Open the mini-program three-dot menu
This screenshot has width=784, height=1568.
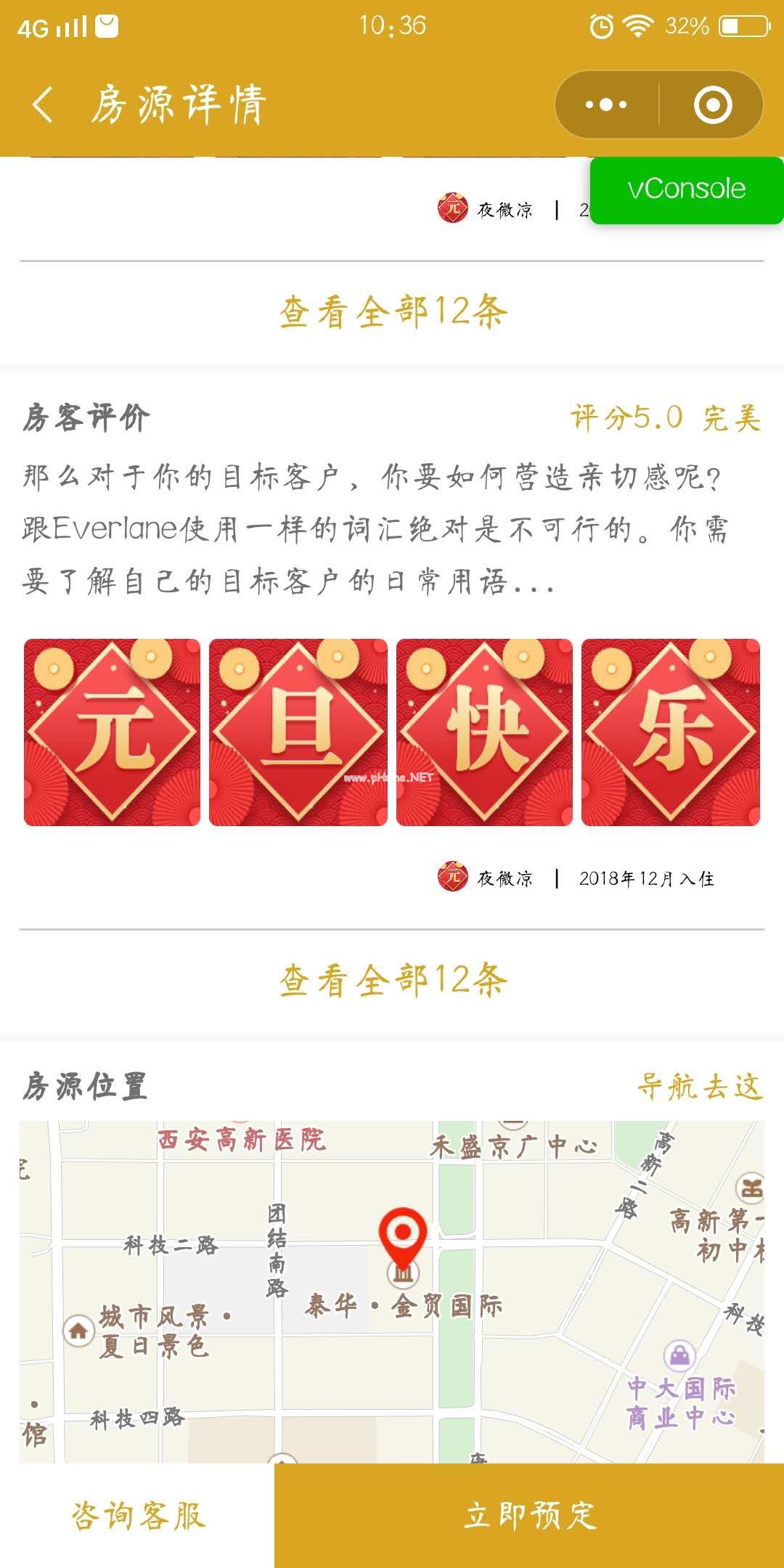[x=606, y=105]
